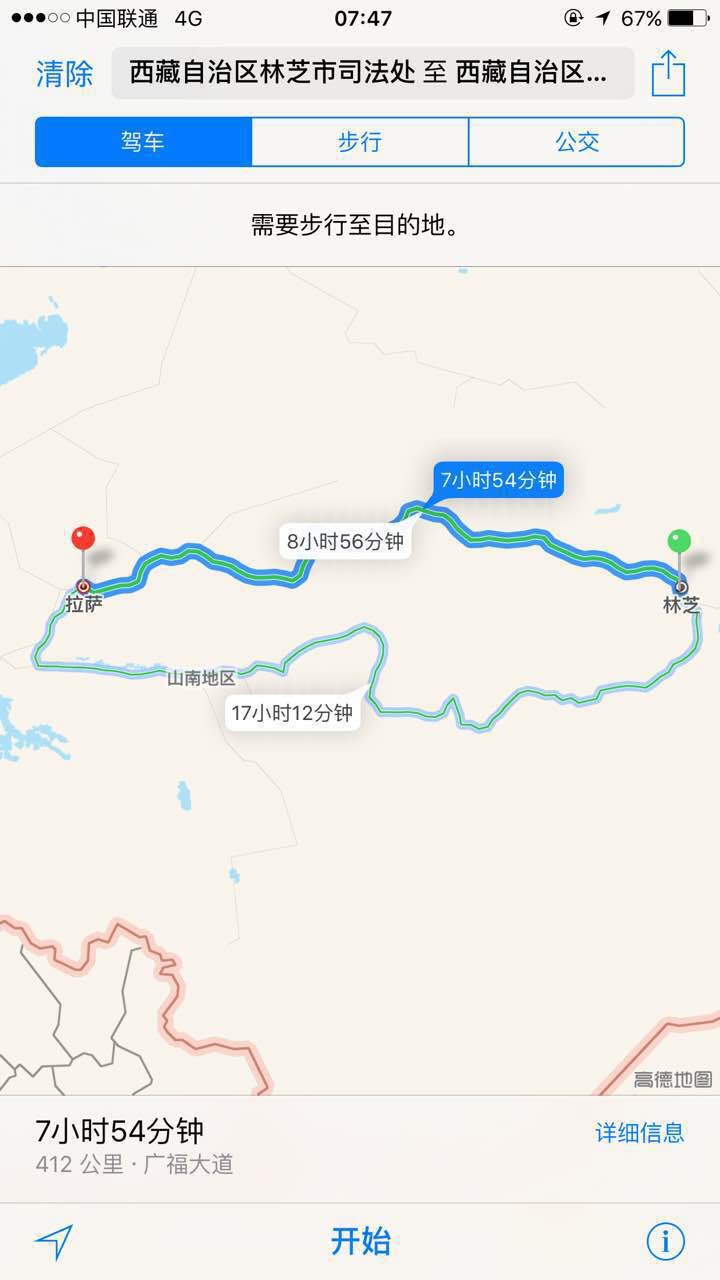
Task: Share the route via share icon
Action: tap(669, 73)
